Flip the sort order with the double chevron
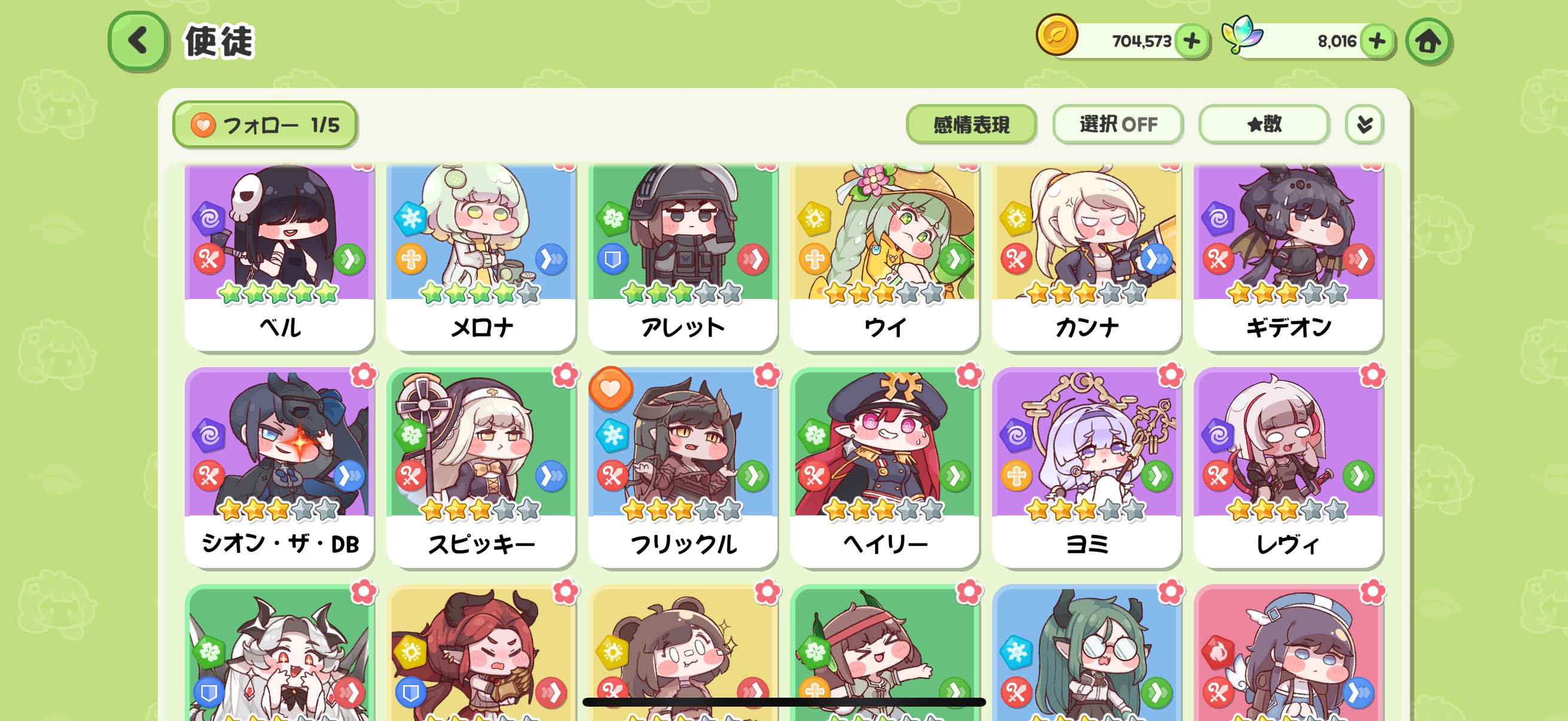 (1364, 125)
